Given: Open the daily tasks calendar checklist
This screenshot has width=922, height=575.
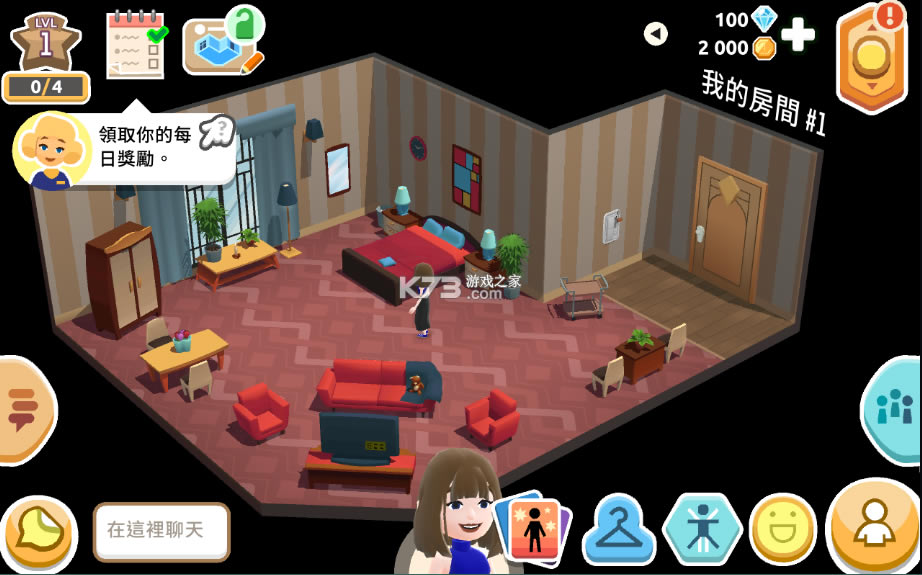Looking at the screenshot, I should [x=136, y=44].
